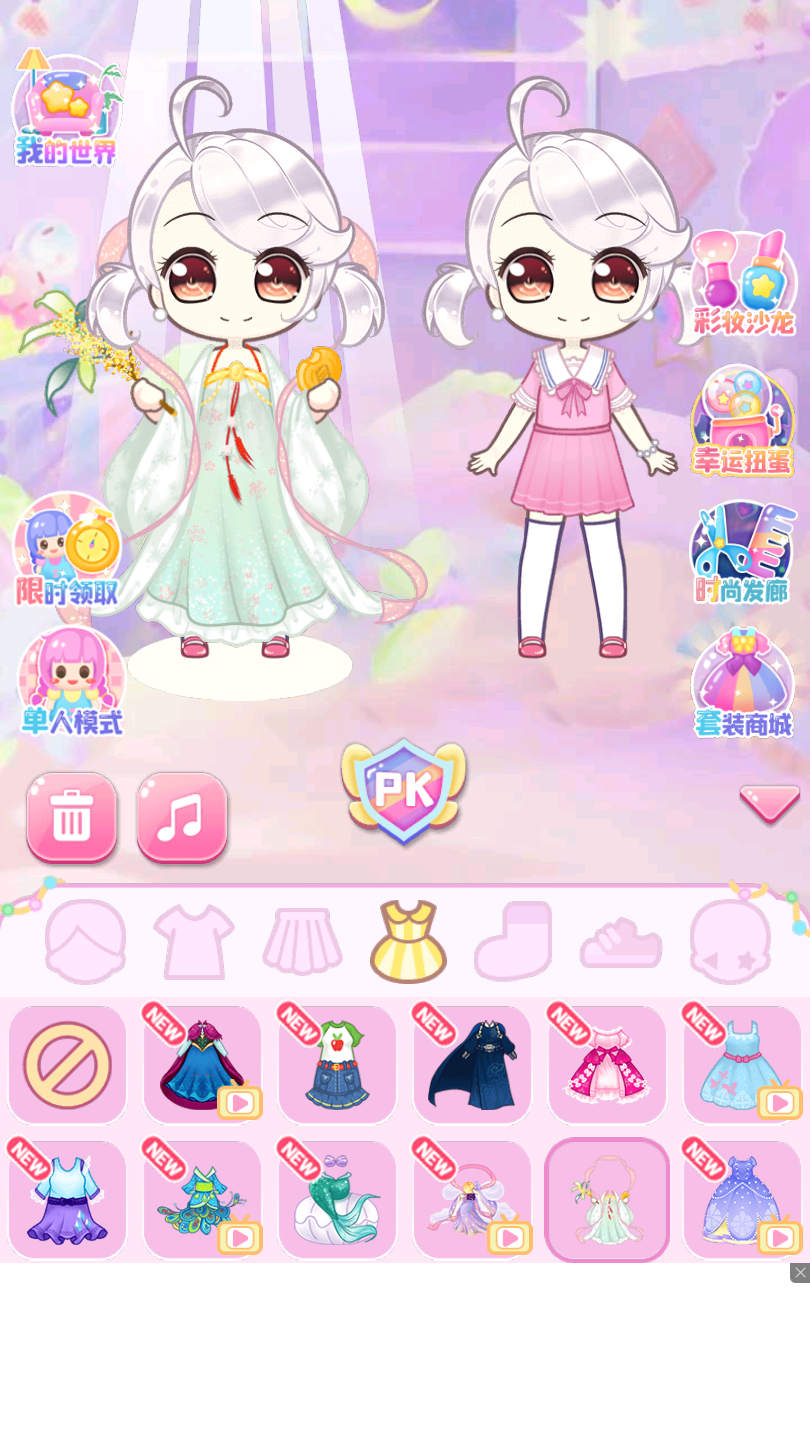Image resolution: width=810 pixels, height=1440 pixels.
Task: Remove dress using the no-item tile
Action: [x=67, y=1065]
